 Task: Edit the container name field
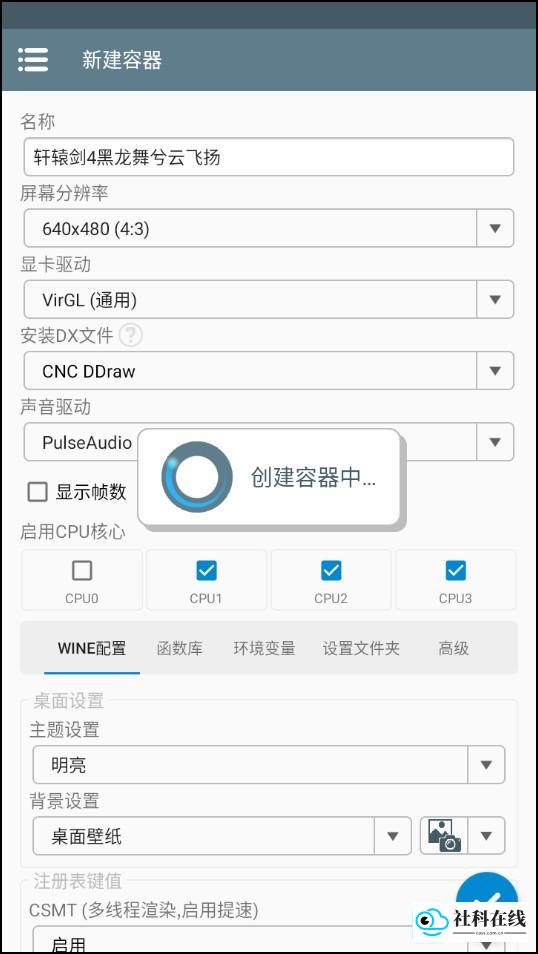coord(268,157)
